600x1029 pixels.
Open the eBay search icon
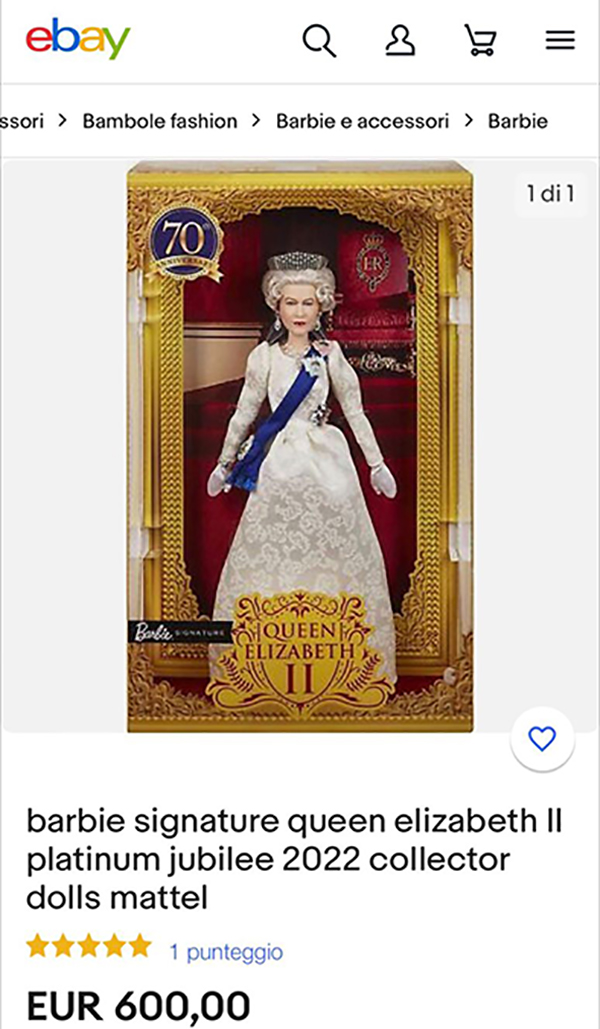(x=319, y=40)
